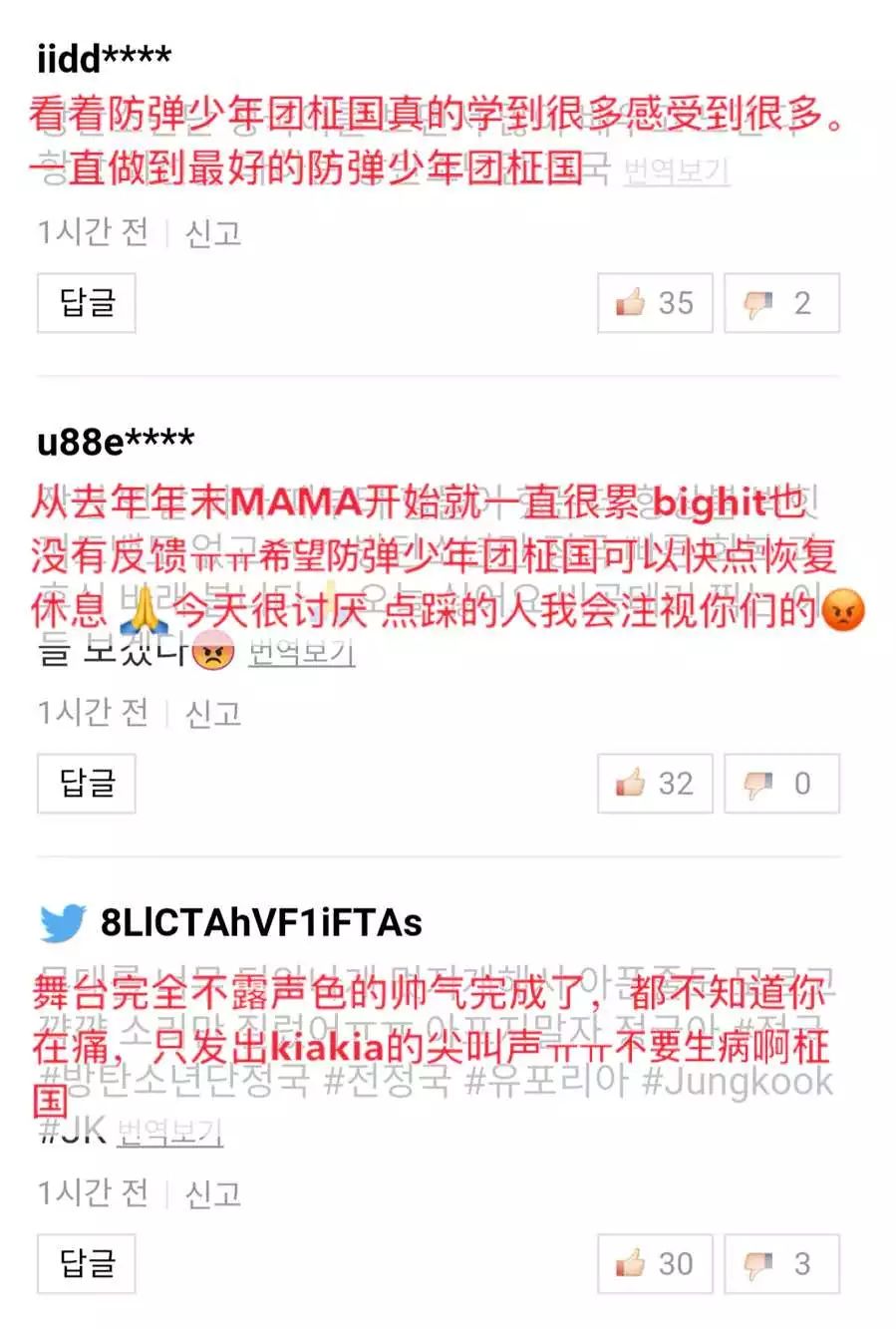View translation of u88e****'s comment
896x1329 pixels.
tap(301, 652)
